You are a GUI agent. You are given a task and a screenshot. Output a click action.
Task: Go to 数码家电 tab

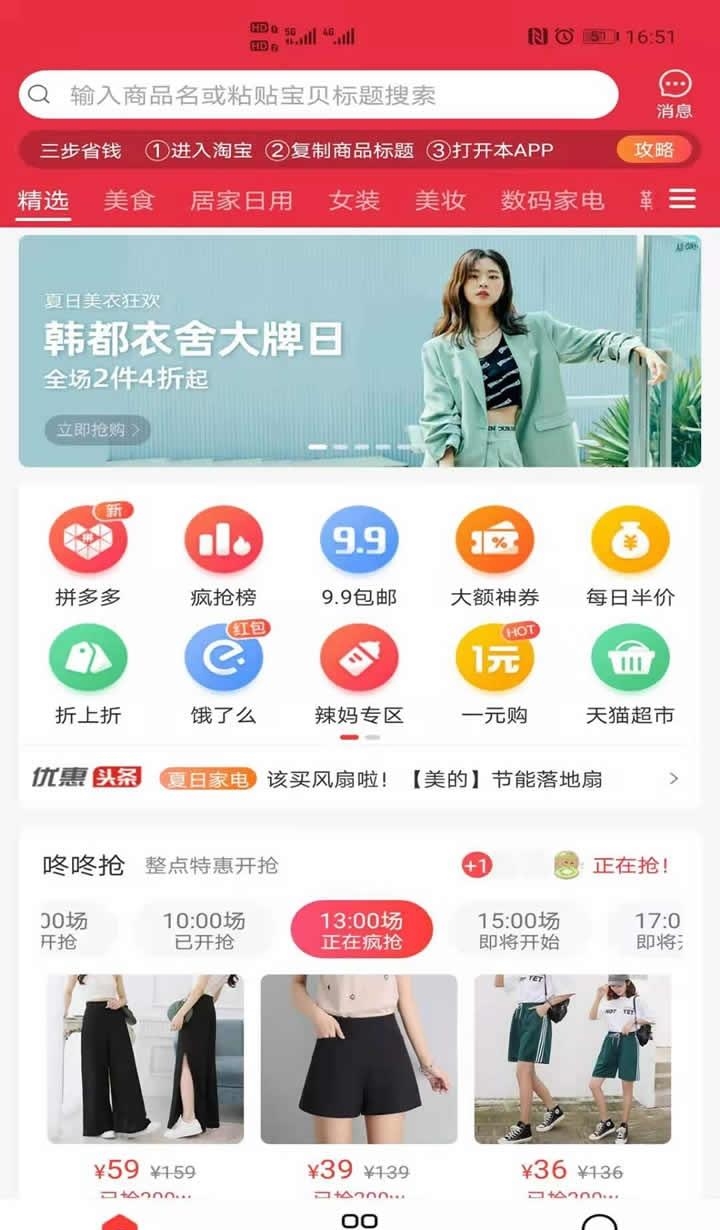(x=552, y=200)
